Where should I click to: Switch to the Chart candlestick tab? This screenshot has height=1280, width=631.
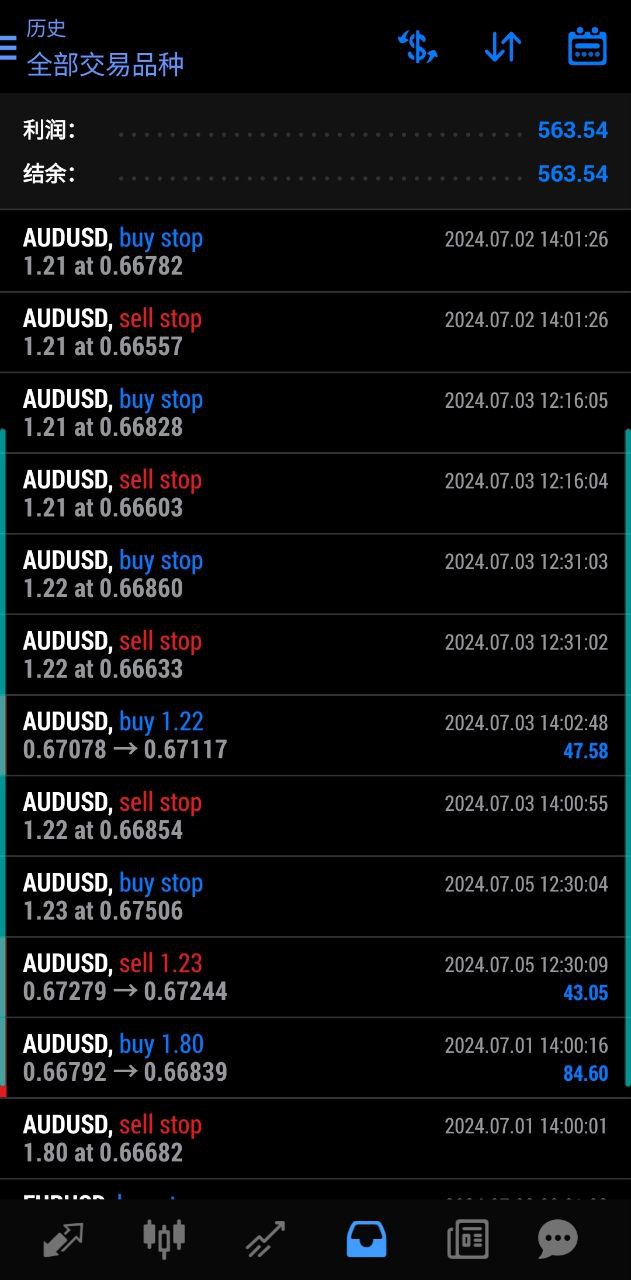pyautogui.click(x=164, y=1238)
